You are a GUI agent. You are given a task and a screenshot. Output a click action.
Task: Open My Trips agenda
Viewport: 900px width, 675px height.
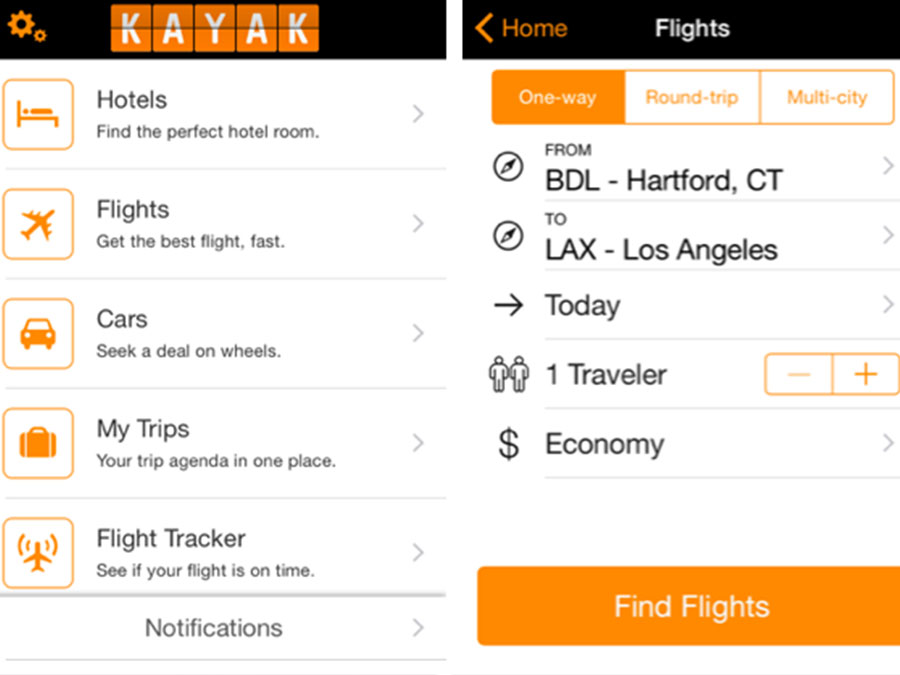pos(222,443)
